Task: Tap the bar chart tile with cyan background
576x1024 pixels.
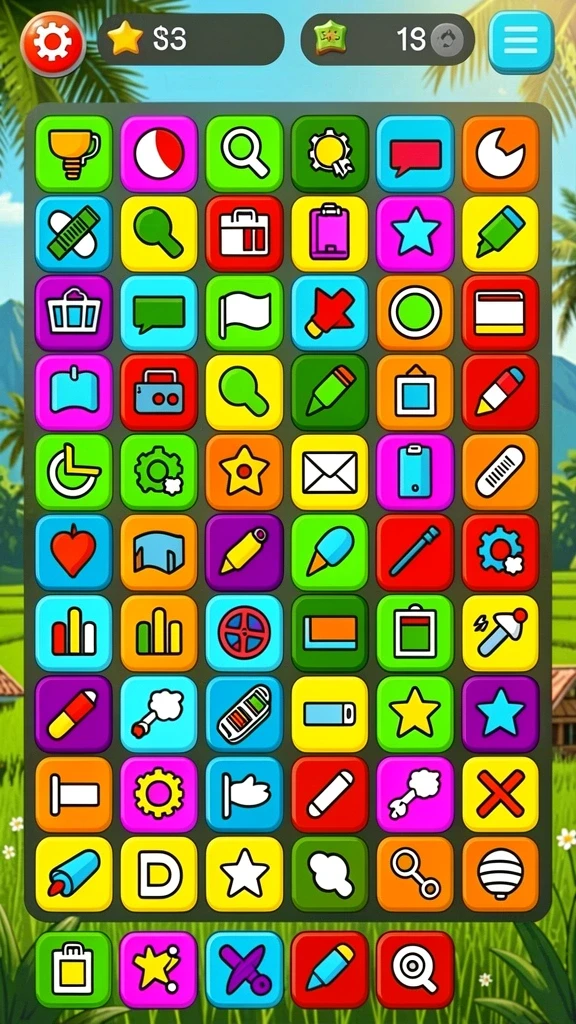Action: pos(74,633)
